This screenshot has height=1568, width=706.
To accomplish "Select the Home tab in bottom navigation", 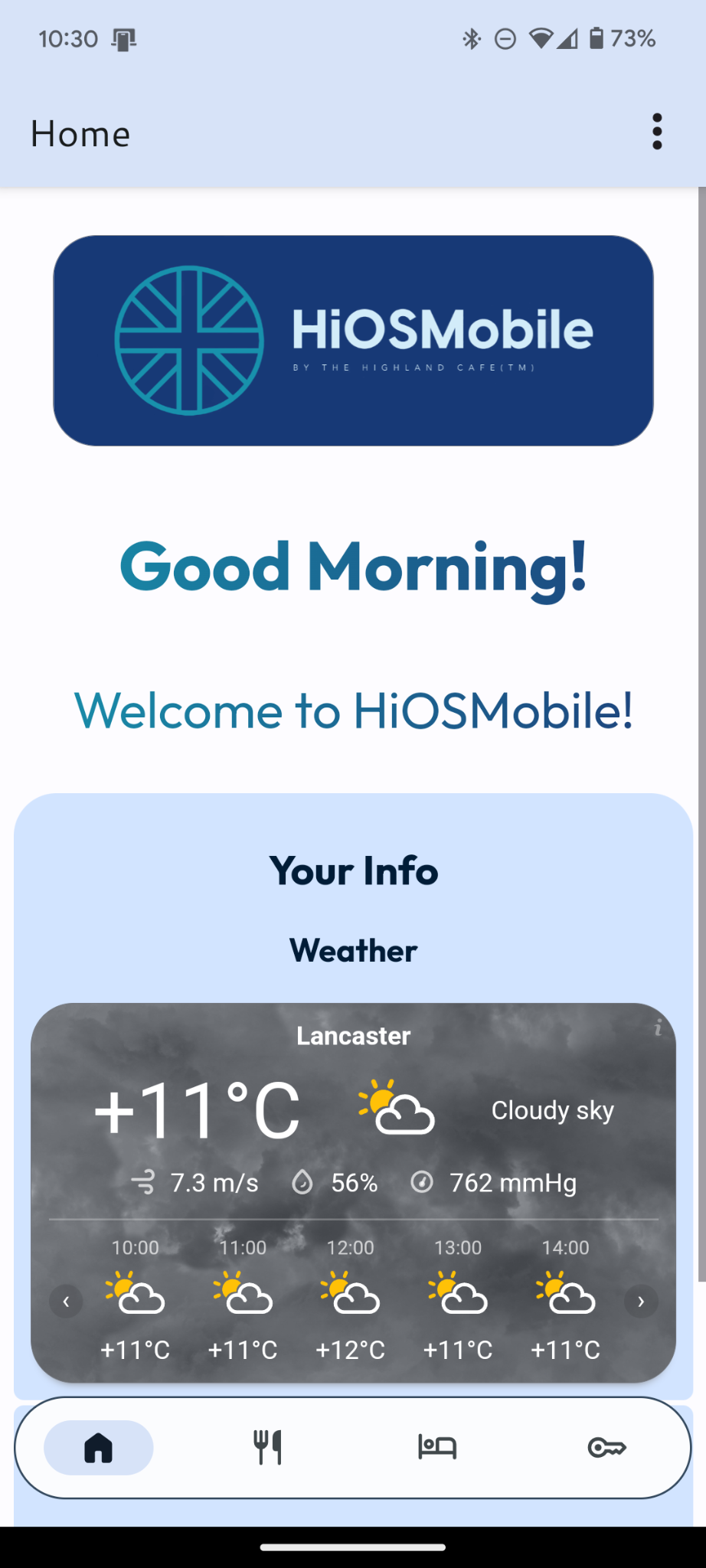I will click(x=99, y=1447).
